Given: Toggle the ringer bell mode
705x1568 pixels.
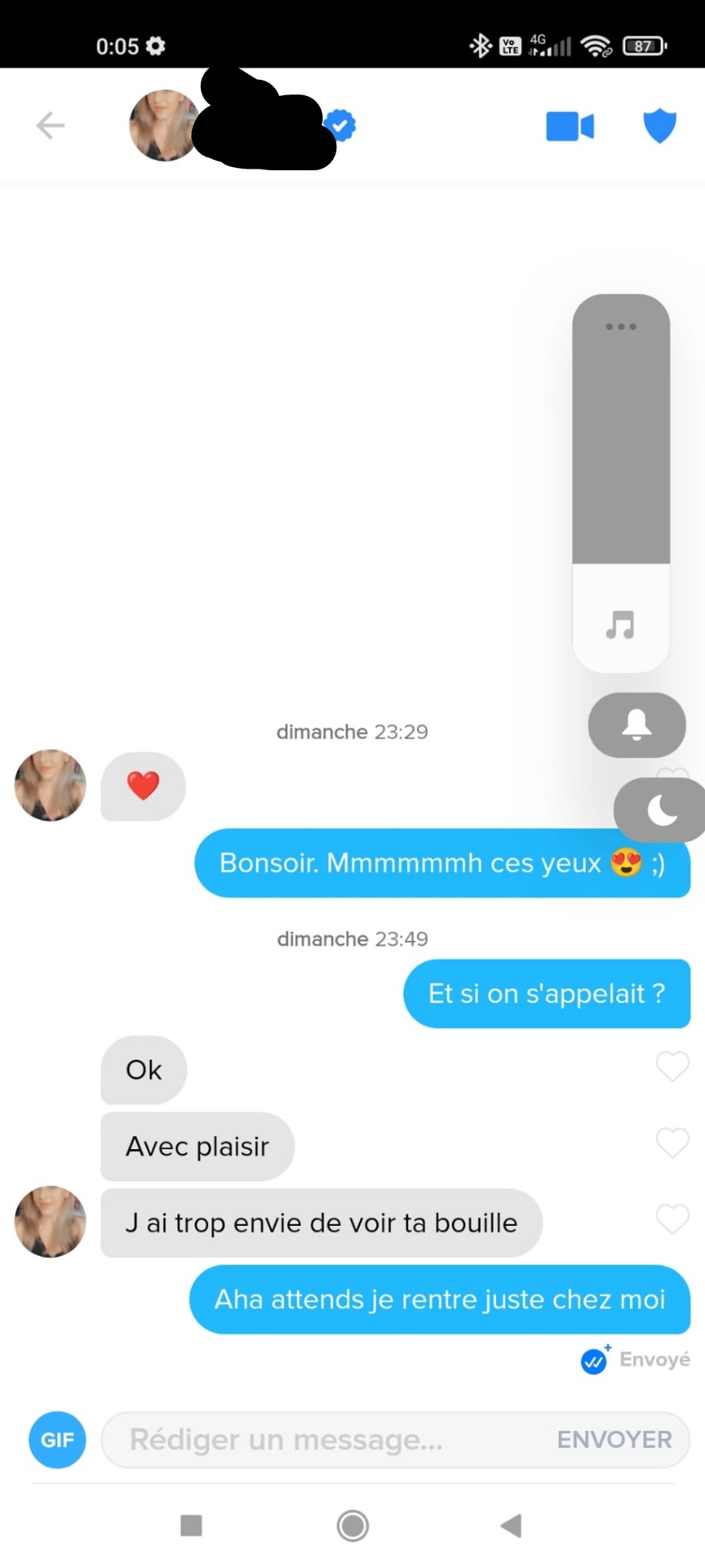Looking at the screenshot, I should pyautogui.click(x=636, y=725).
